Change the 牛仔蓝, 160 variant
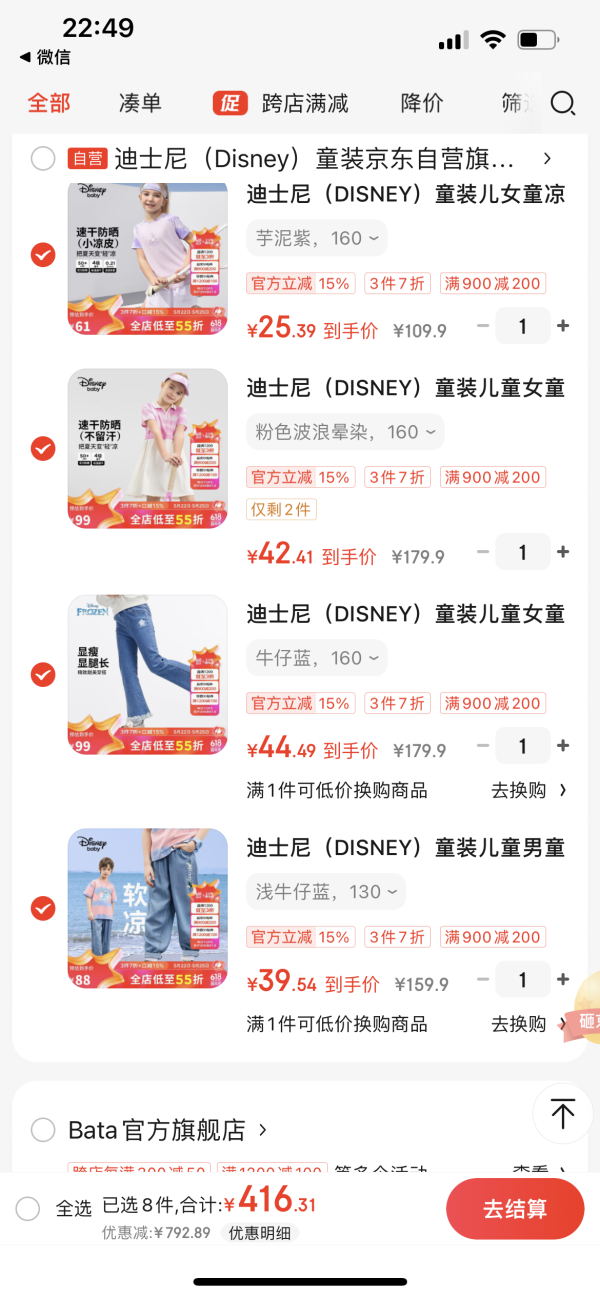 [317, 658]
